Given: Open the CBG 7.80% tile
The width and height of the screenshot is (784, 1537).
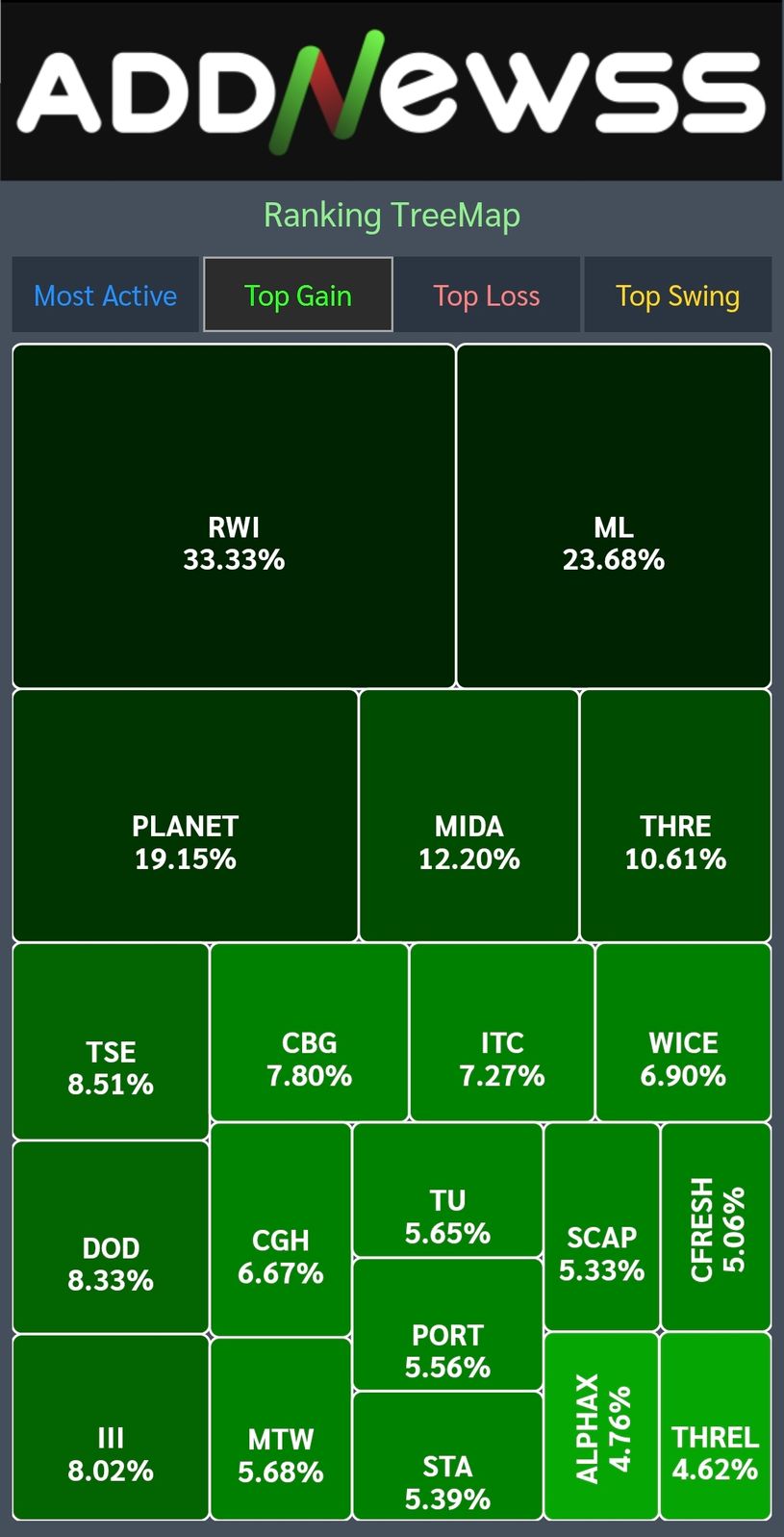Looking at the screenshot, I should click(x=309, y=1032).
